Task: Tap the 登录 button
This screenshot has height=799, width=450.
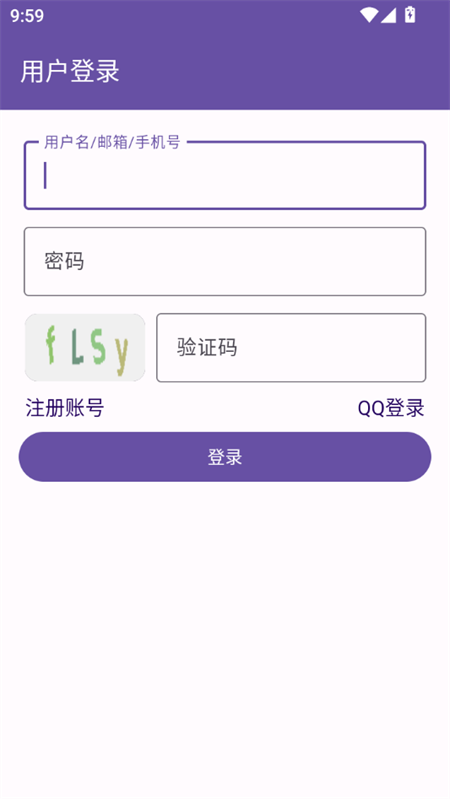Action: (x=225, y=457)
